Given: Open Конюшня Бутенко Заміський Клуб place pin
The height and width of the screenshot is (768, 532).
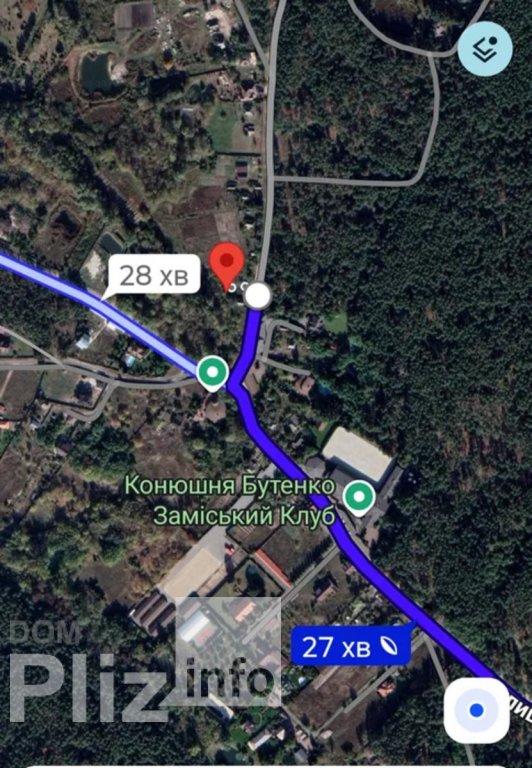Looking at the screenshot, I should coord(359,498).
